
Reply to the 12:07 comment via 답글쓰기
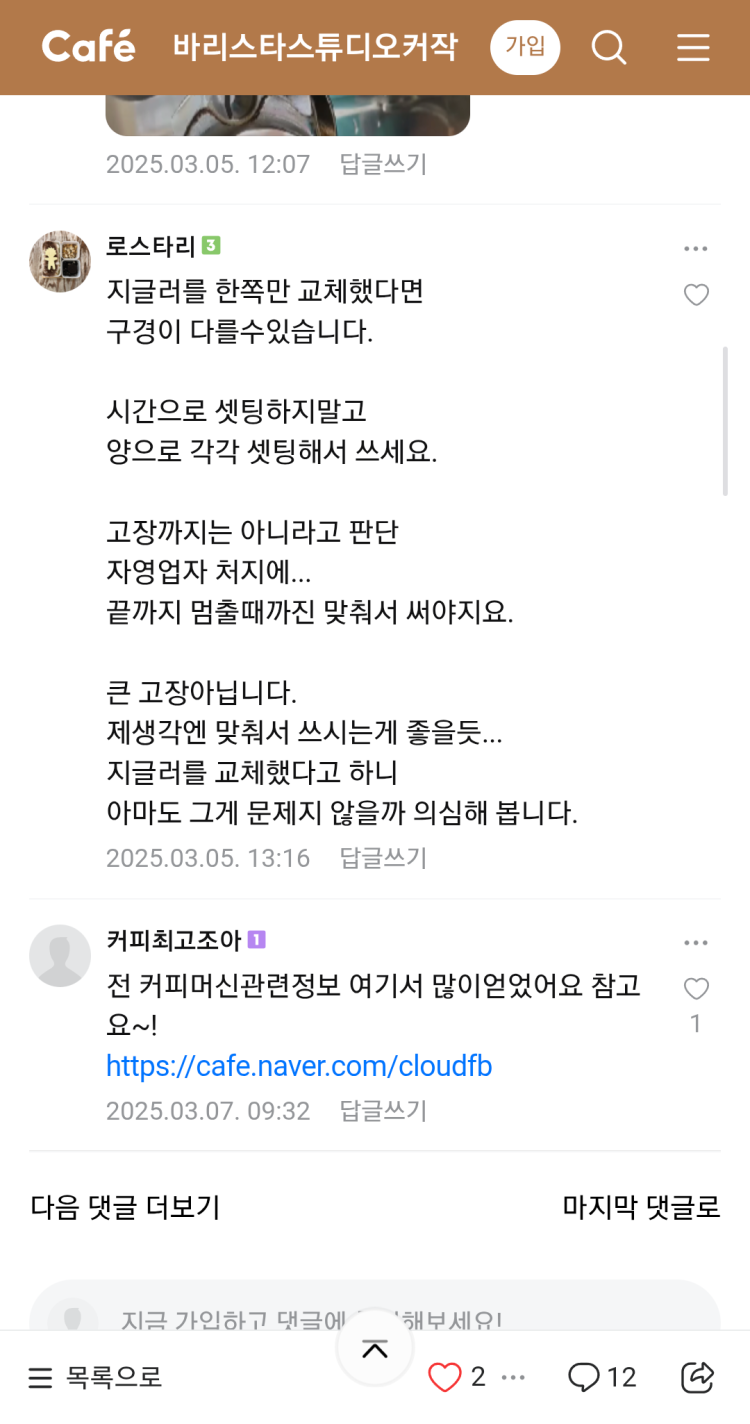click(383, 164)
